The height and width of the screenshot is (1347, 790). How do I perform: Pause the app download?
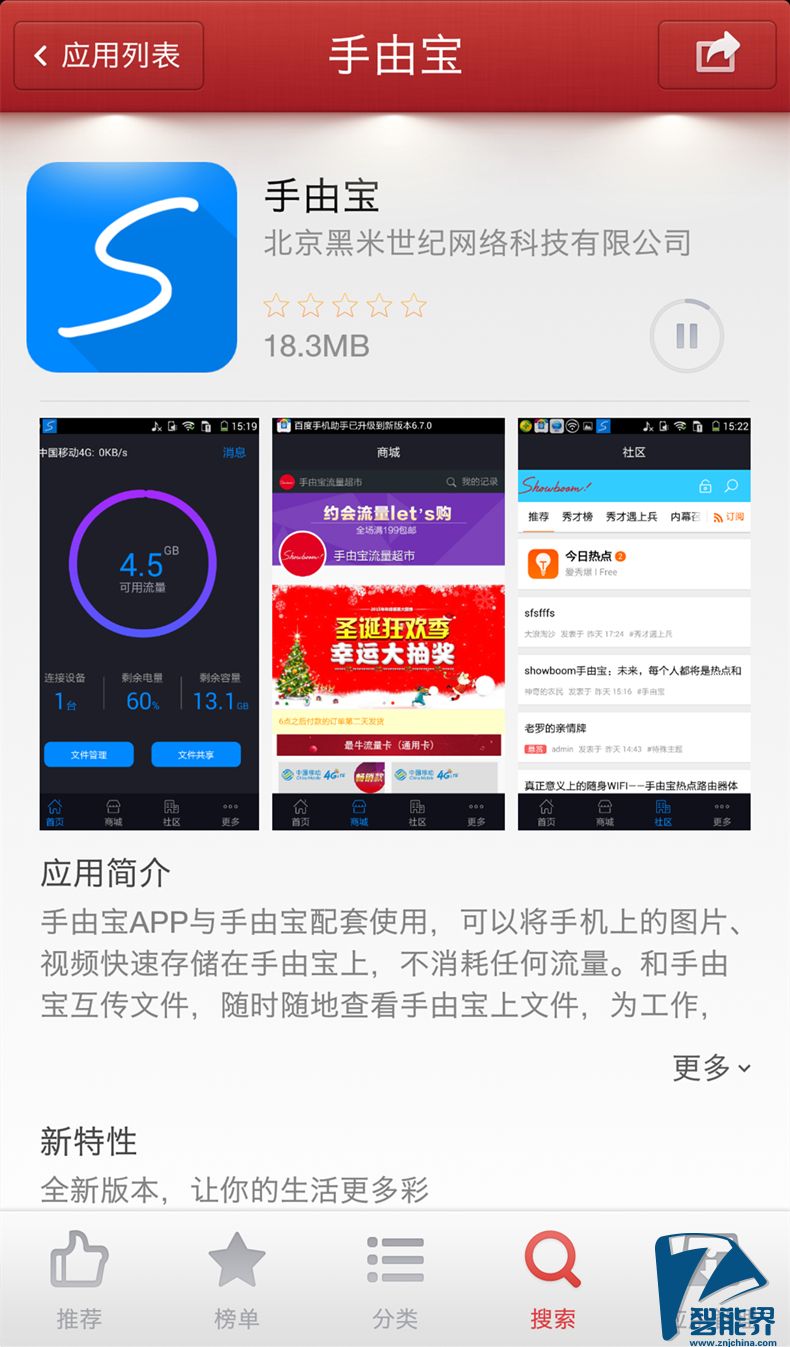pos(686,336)
